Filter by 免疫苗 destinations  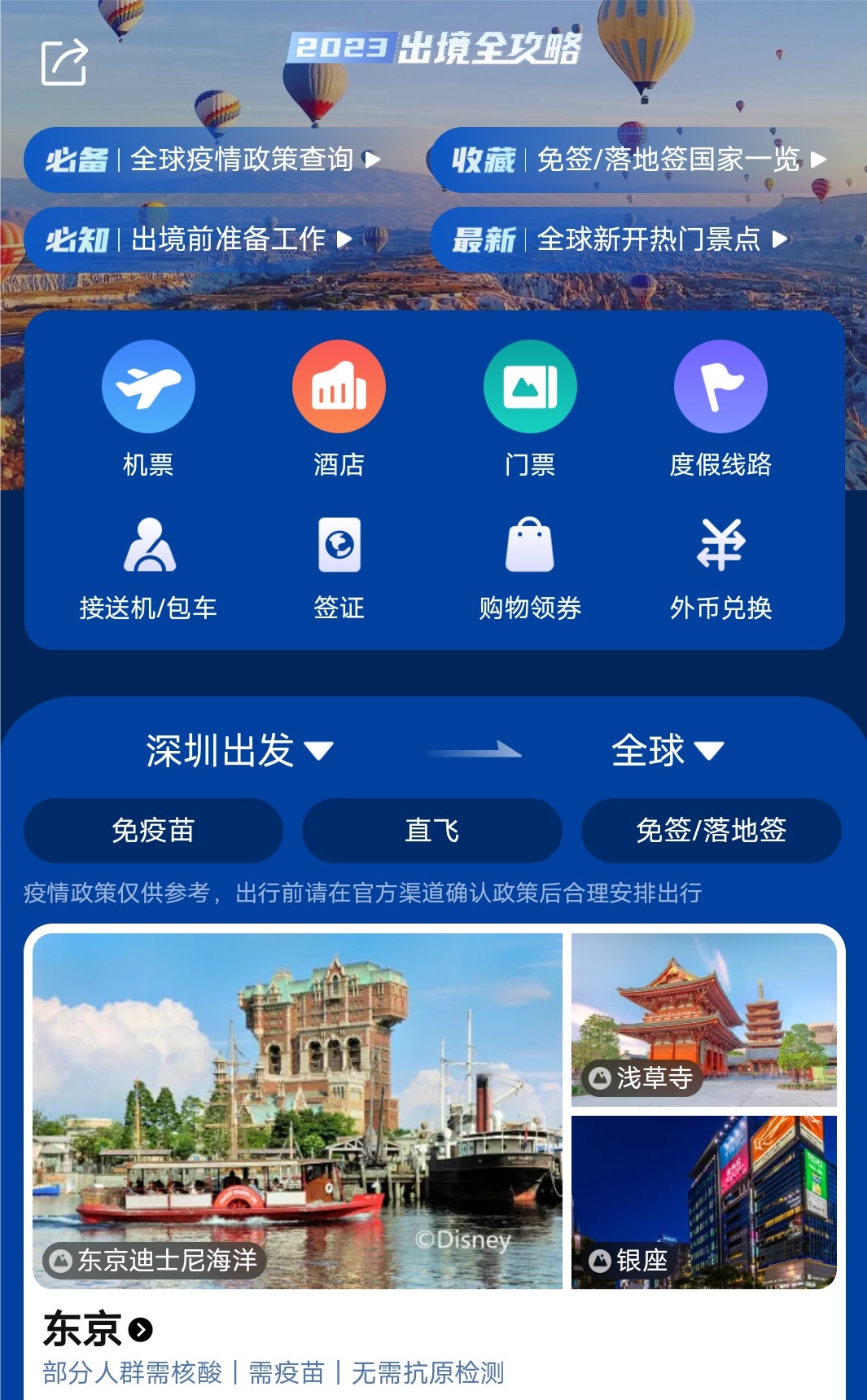[x=153, y=831]
